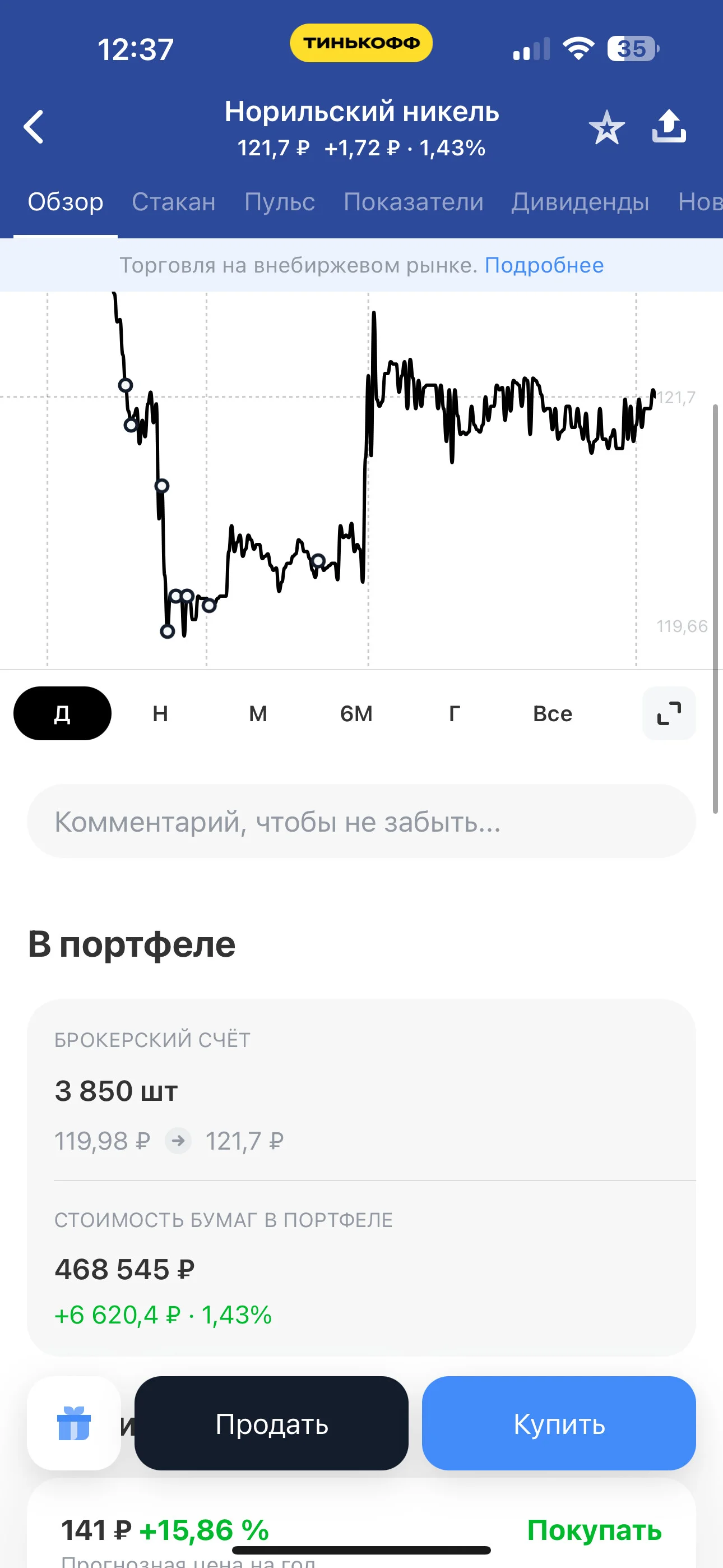Show the chart for Все time

[553, 713]
